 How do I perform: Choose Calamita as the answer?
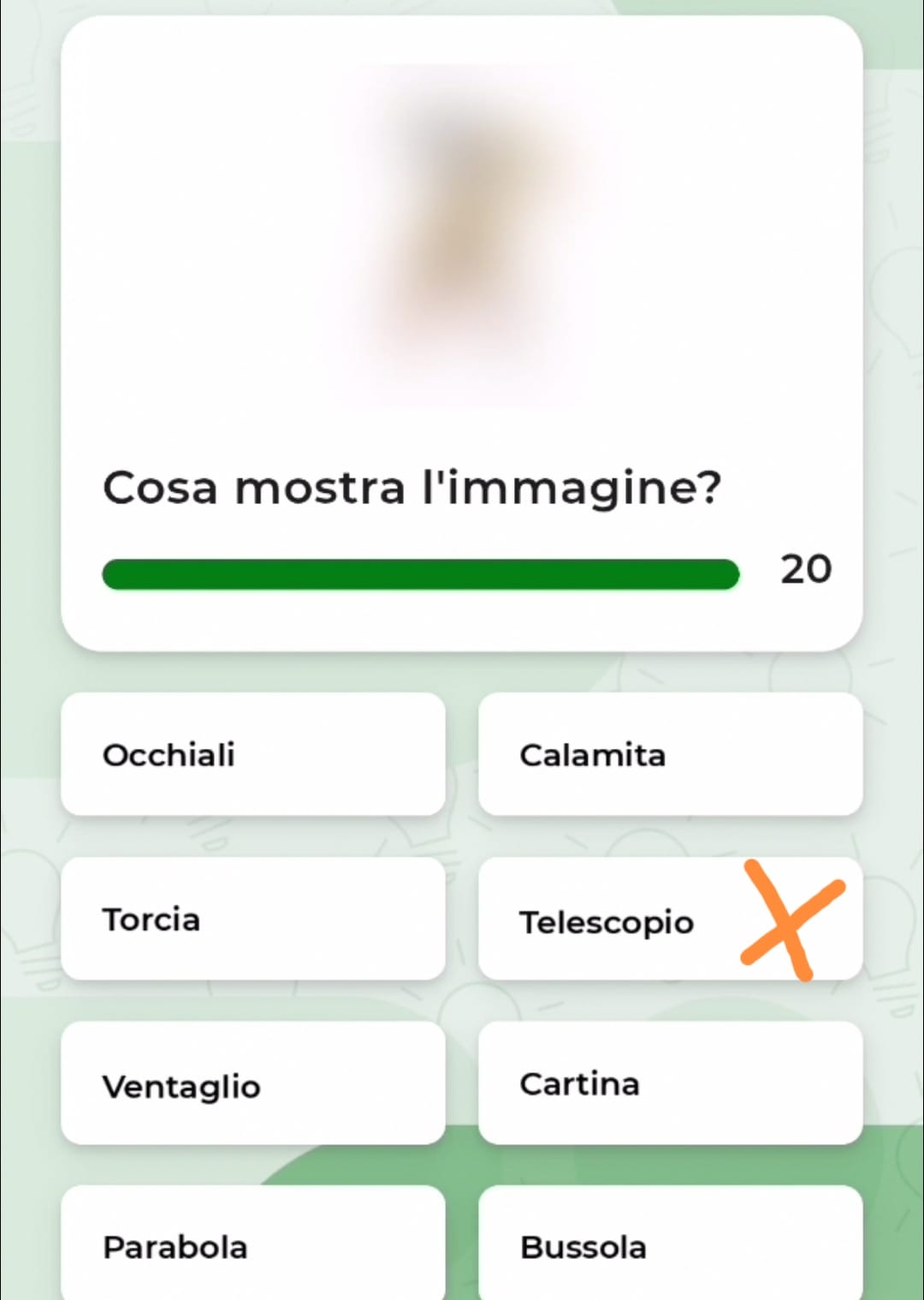click(670, 754)
